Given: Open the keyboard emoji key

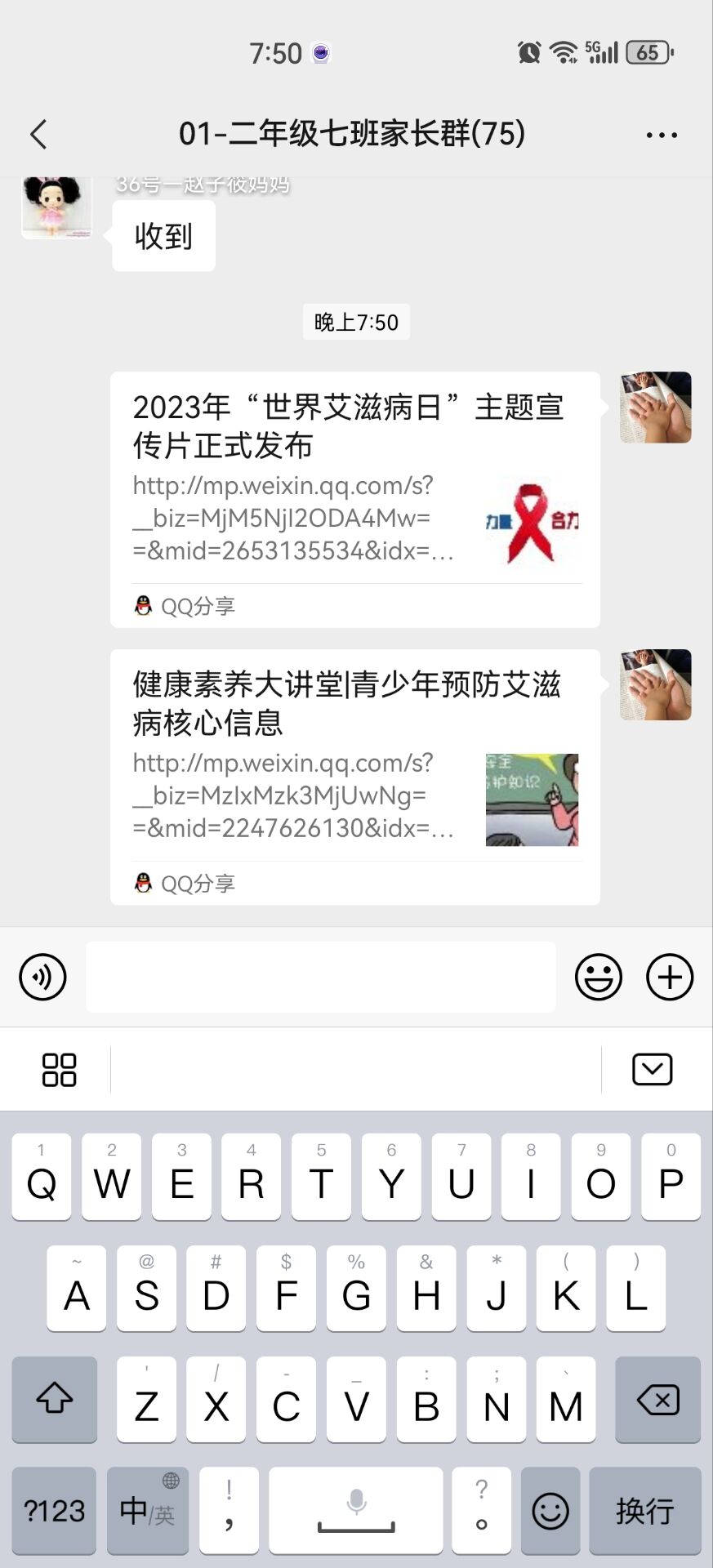Looking at the screenshot, I should [x=550, y=1511].
